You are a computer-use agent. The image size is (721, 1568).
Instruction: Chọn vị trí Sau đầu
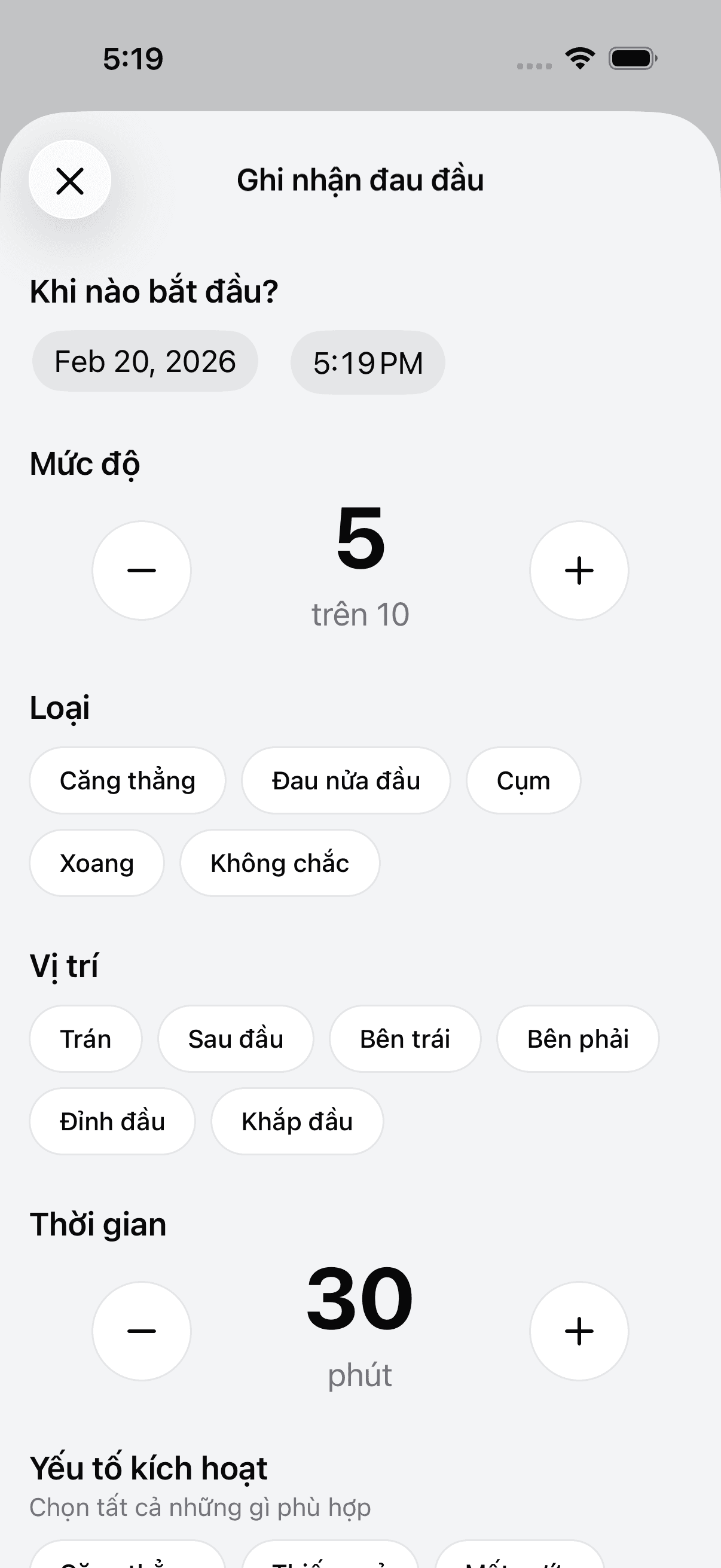tap(236, 1038)
